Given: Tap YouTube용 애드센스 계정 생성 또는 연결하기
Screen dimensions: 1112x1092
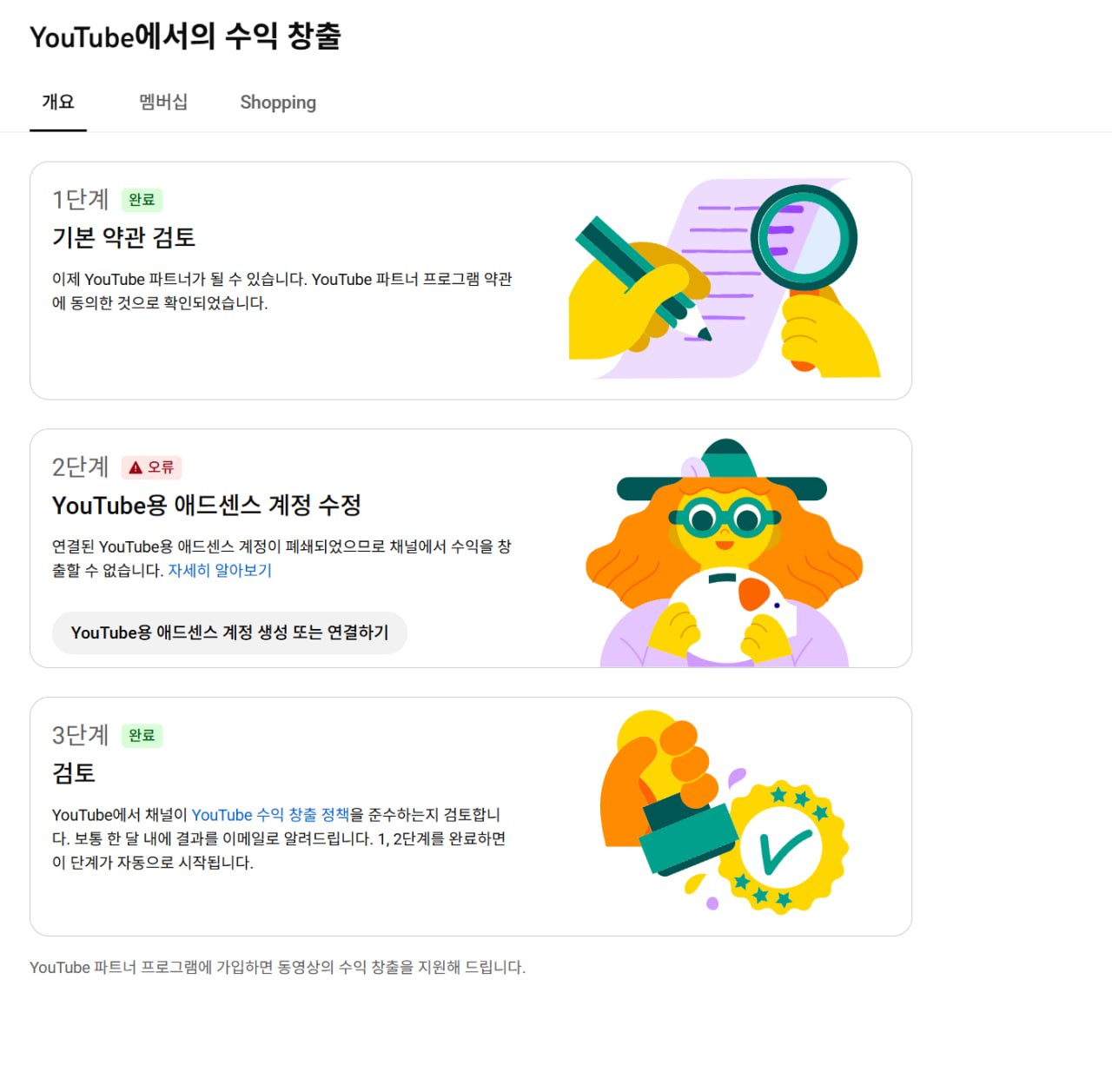Looking at the screenshot, I should tap(229, 633).
